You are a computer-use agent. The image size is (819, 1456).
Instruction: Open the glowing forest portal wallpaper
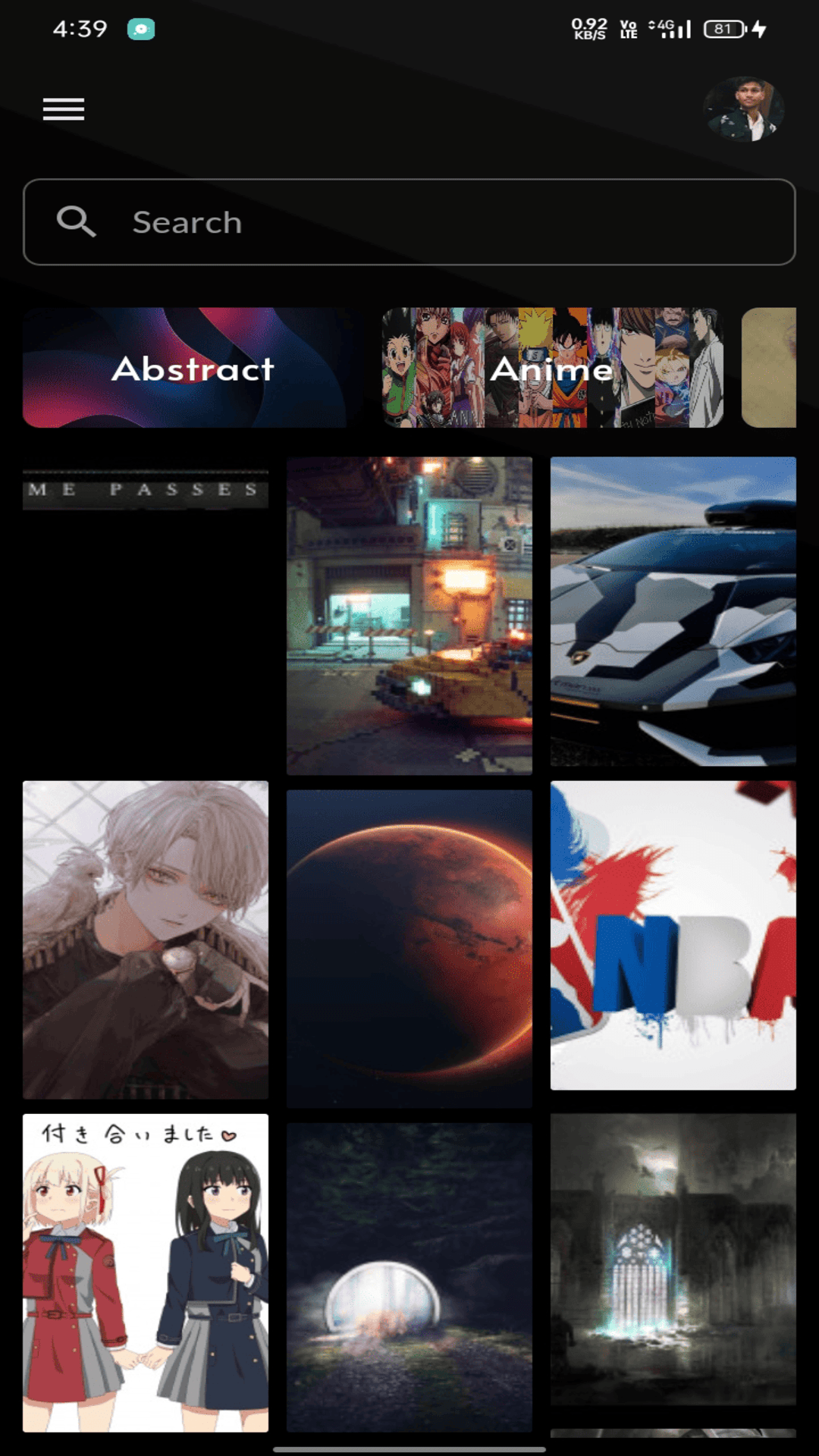(409, 1277)
